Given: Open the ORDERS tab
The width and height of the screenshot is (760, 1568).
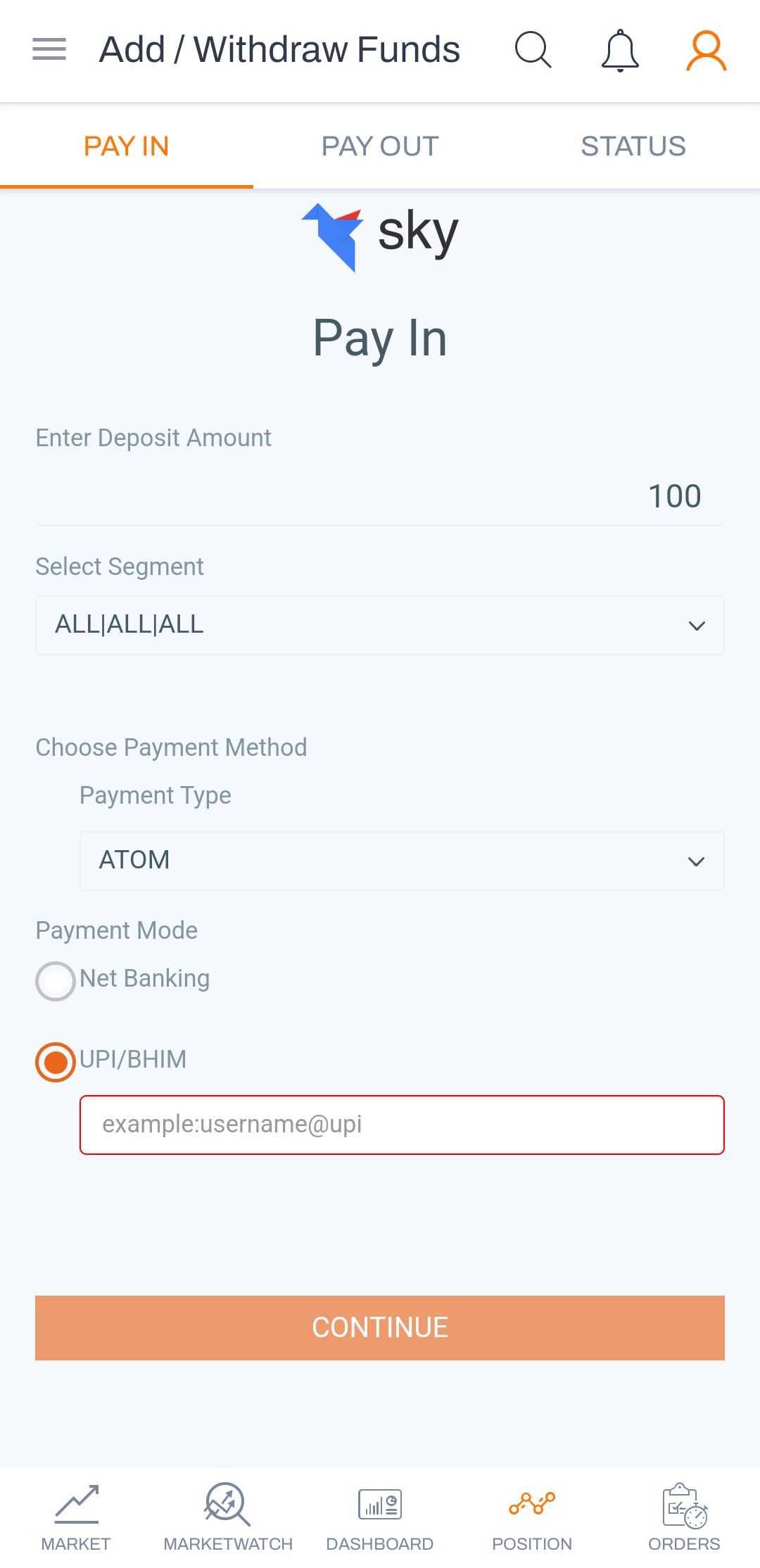Looking at the screenshot, I should coord(684,1517).
